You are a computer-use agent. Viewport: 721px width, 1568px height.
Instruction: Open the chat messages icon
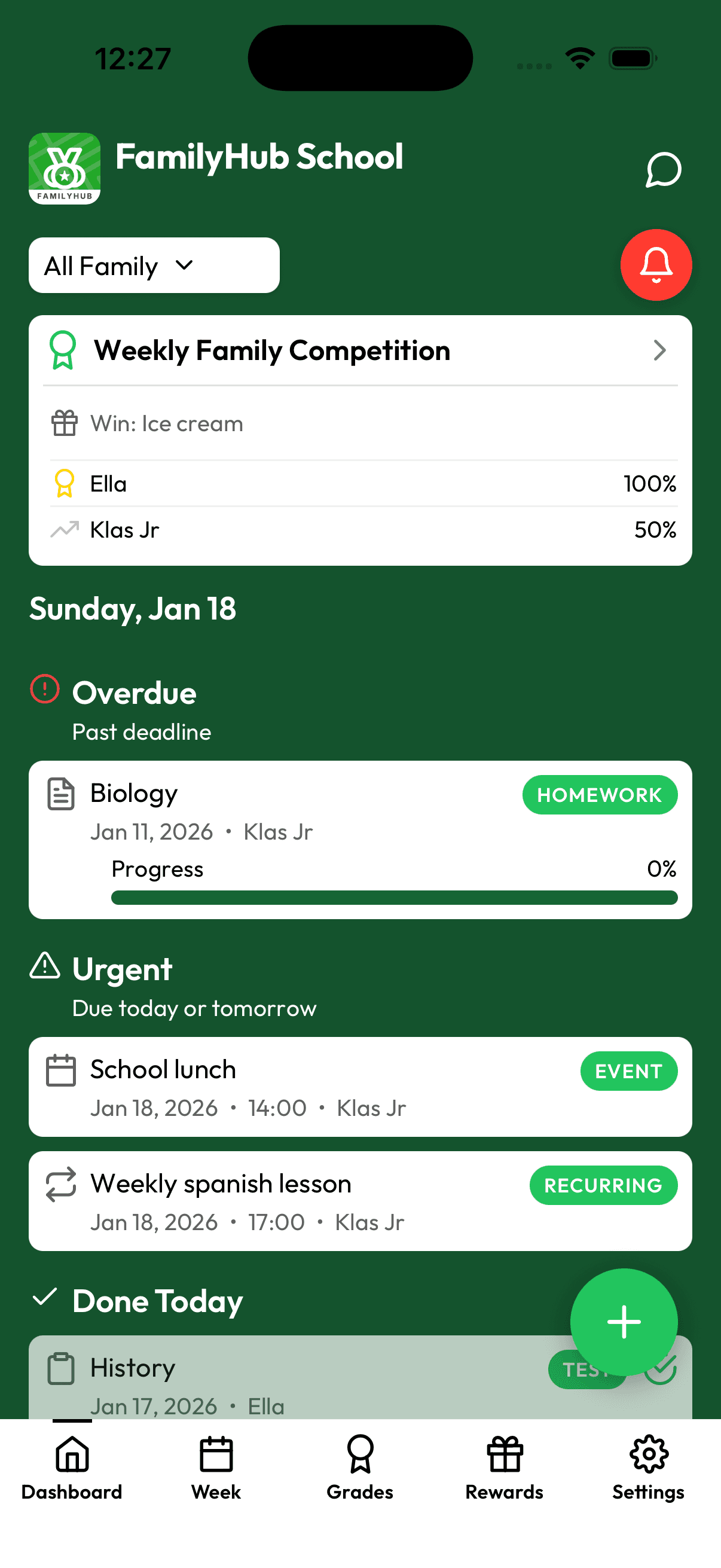662,170
